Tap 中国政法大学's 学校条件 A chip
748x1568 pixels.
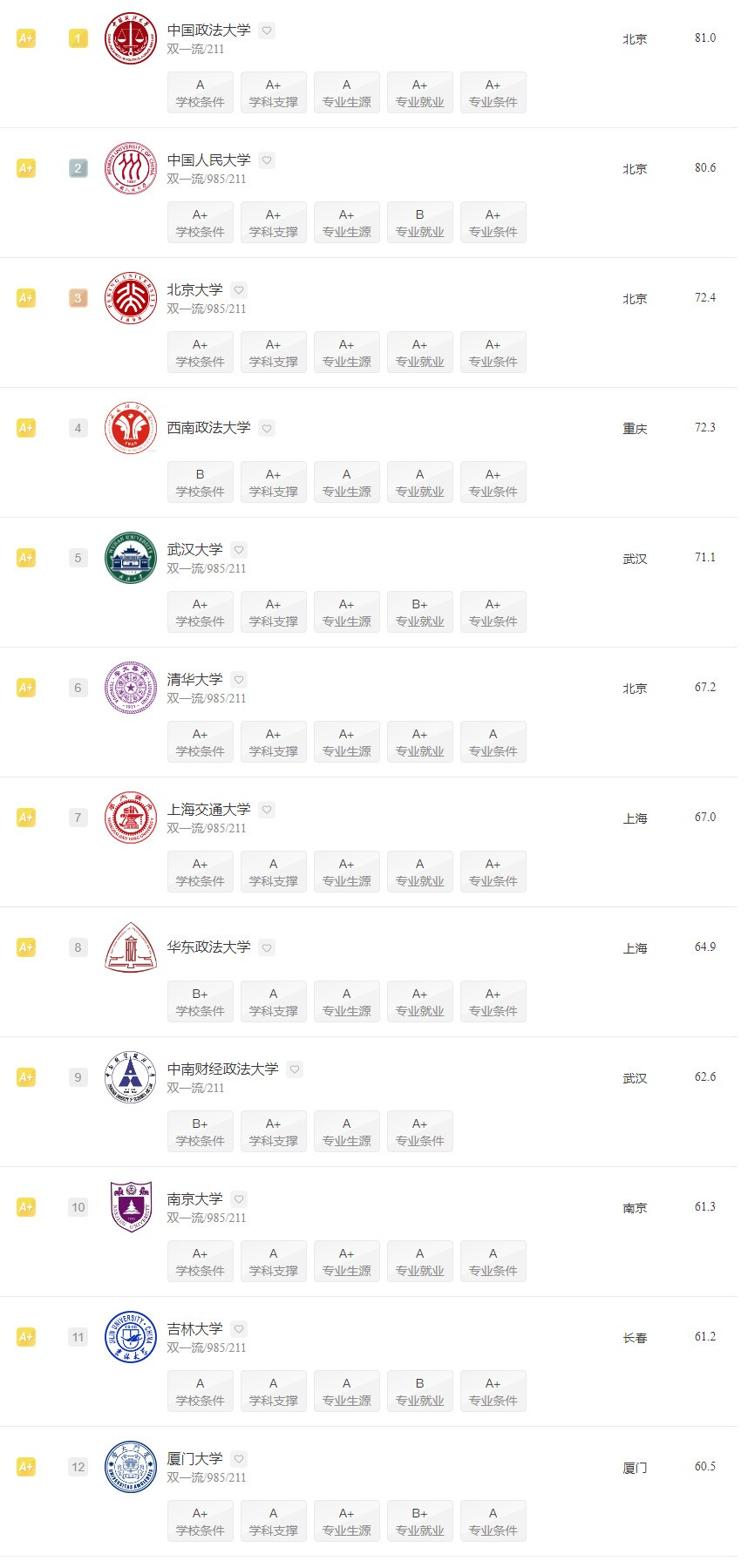point(201,92)
